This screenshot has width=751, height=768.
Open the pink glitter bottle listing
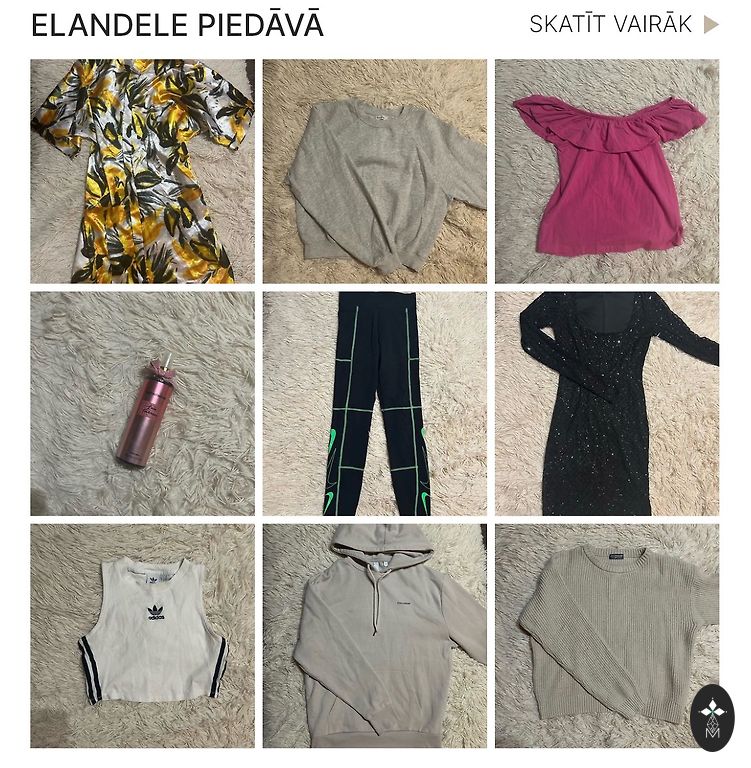[x=142, y=403]
